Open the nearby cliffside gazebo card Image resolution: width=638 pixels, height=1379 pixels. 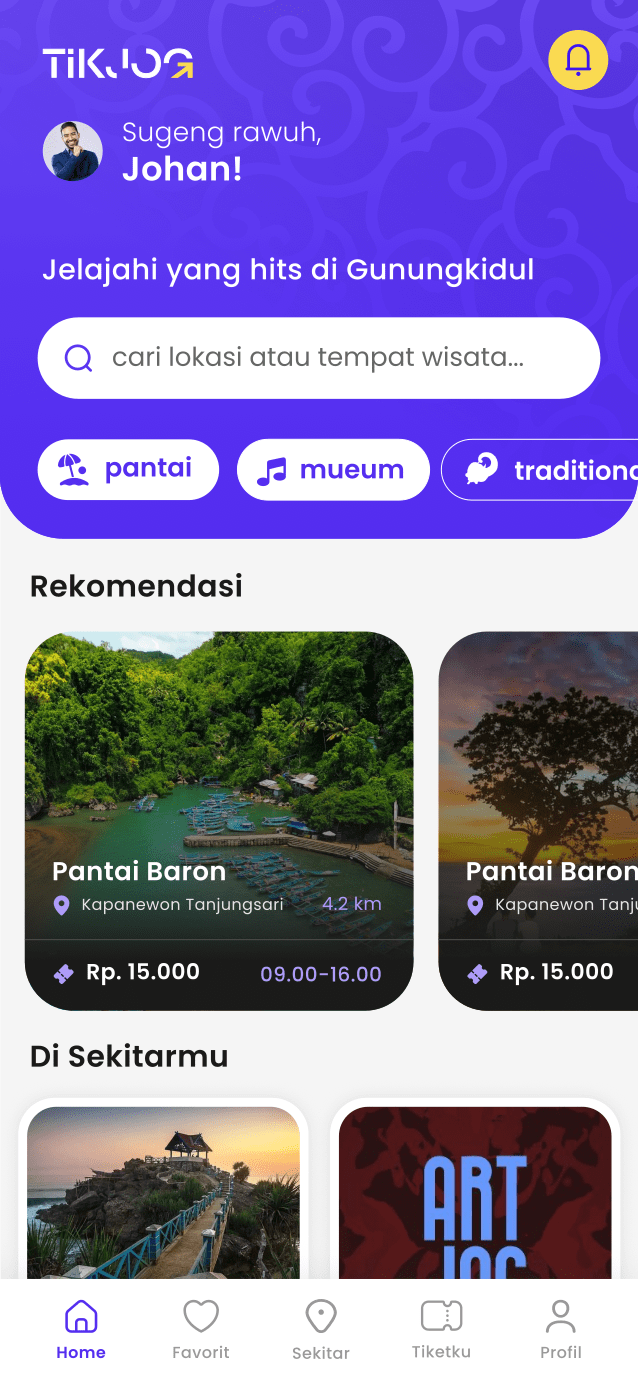[163, 1190]
